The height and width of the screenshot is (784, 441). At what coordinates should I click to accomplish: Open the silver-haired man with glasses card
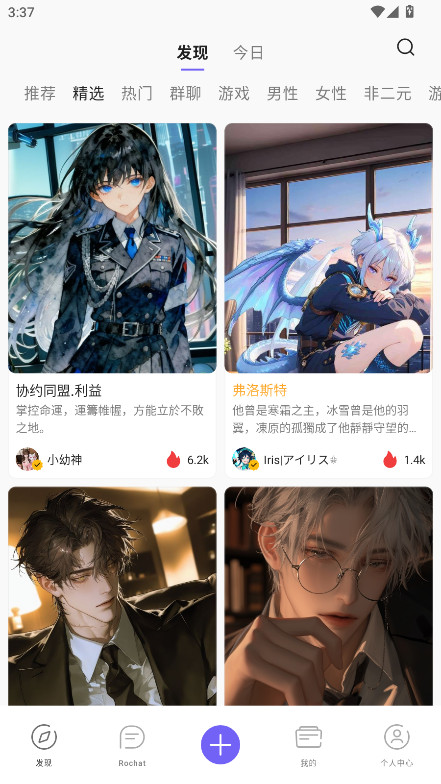tap(328, 596)
